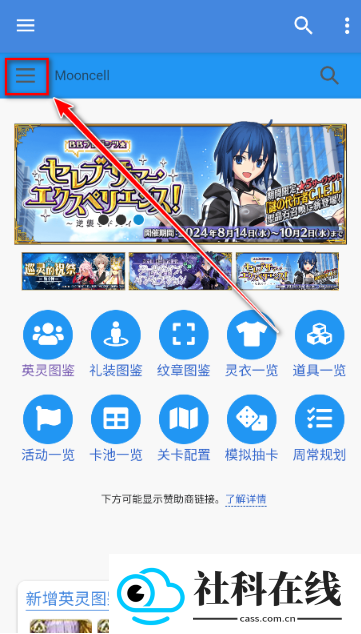Open 周常规划
361x634 pixels.
click(x=319, y=429)
